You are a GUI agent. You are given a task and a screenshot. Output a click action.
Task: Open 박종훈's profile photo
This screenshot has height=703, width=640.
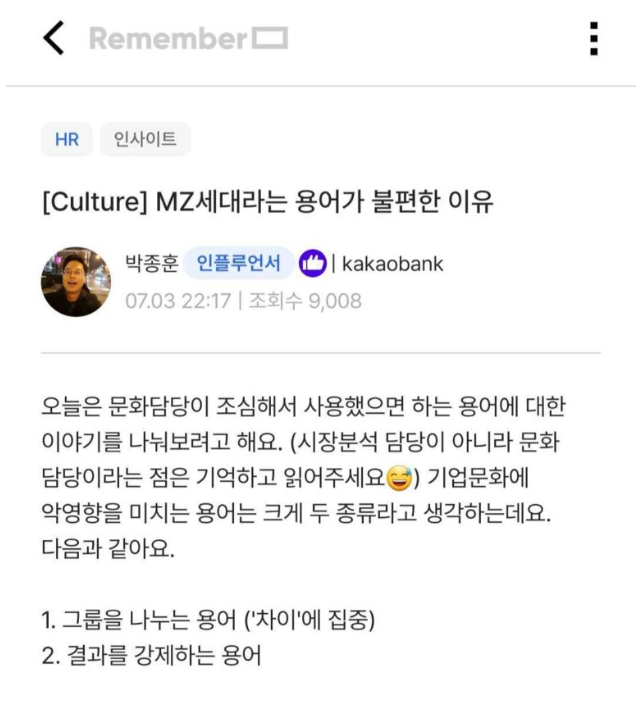tap(76, 282)
